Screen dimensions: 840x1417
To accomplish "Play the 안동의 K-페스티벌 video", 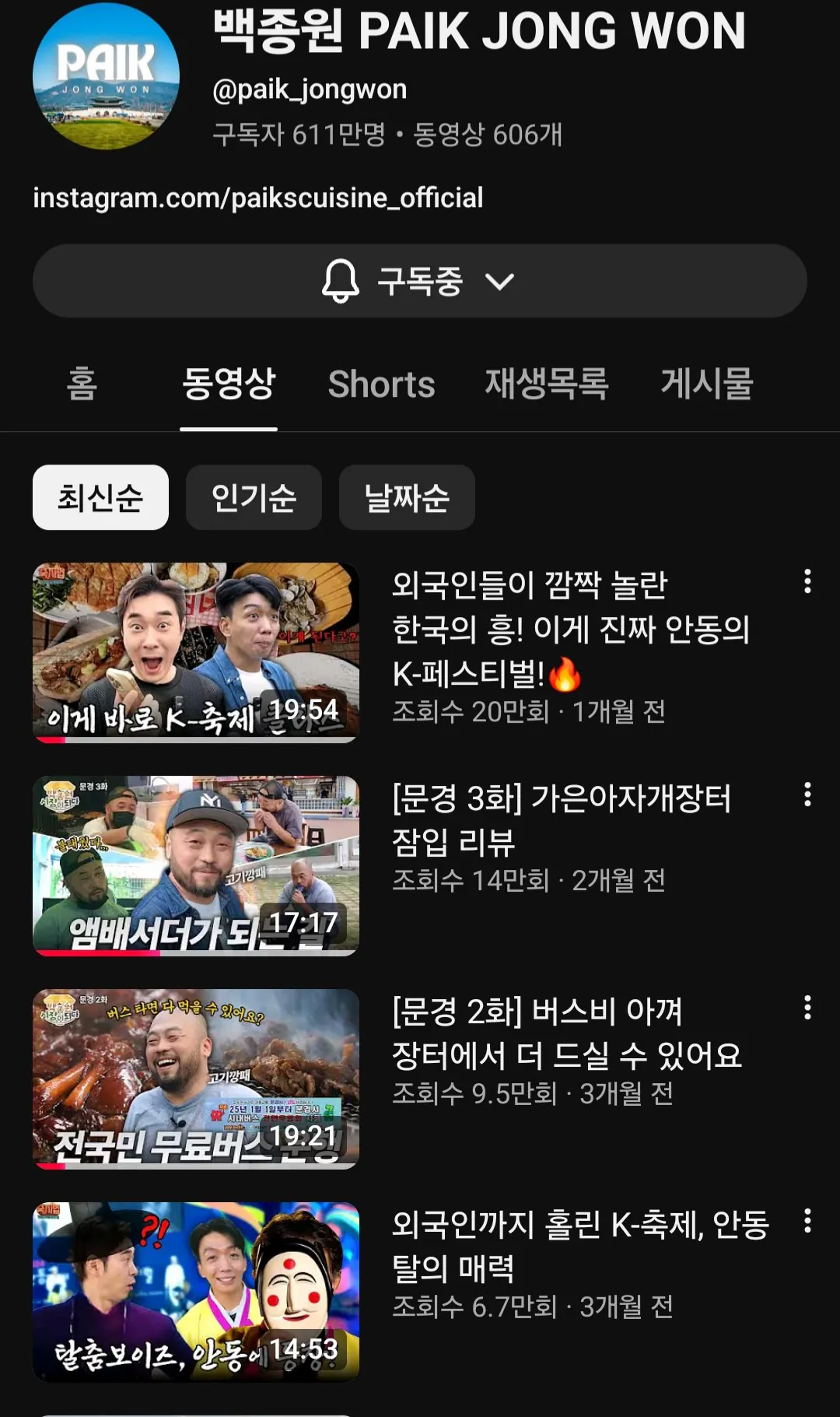I will [x=196, y=652].
